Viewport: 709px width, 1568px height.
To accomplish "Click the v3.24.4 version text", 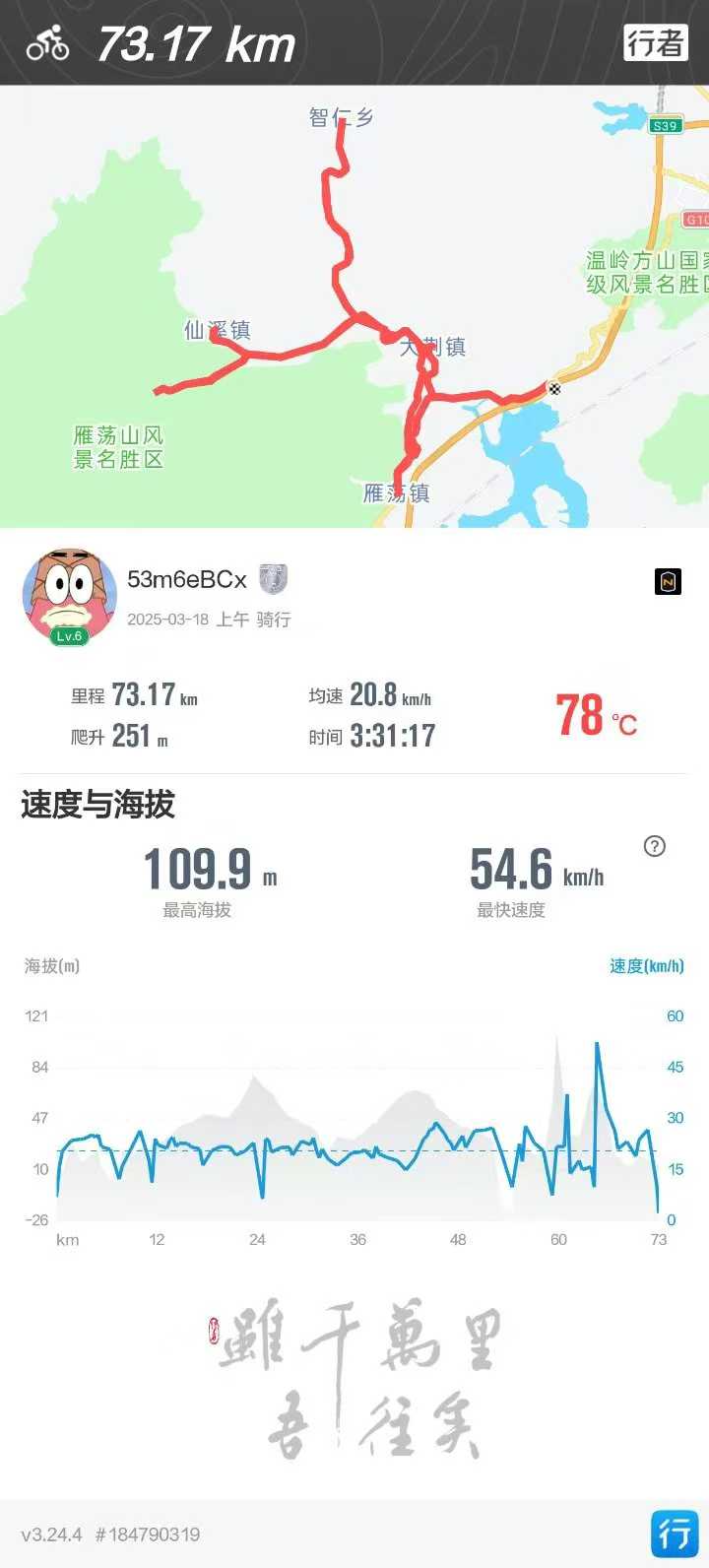I will coord(56,1535).
